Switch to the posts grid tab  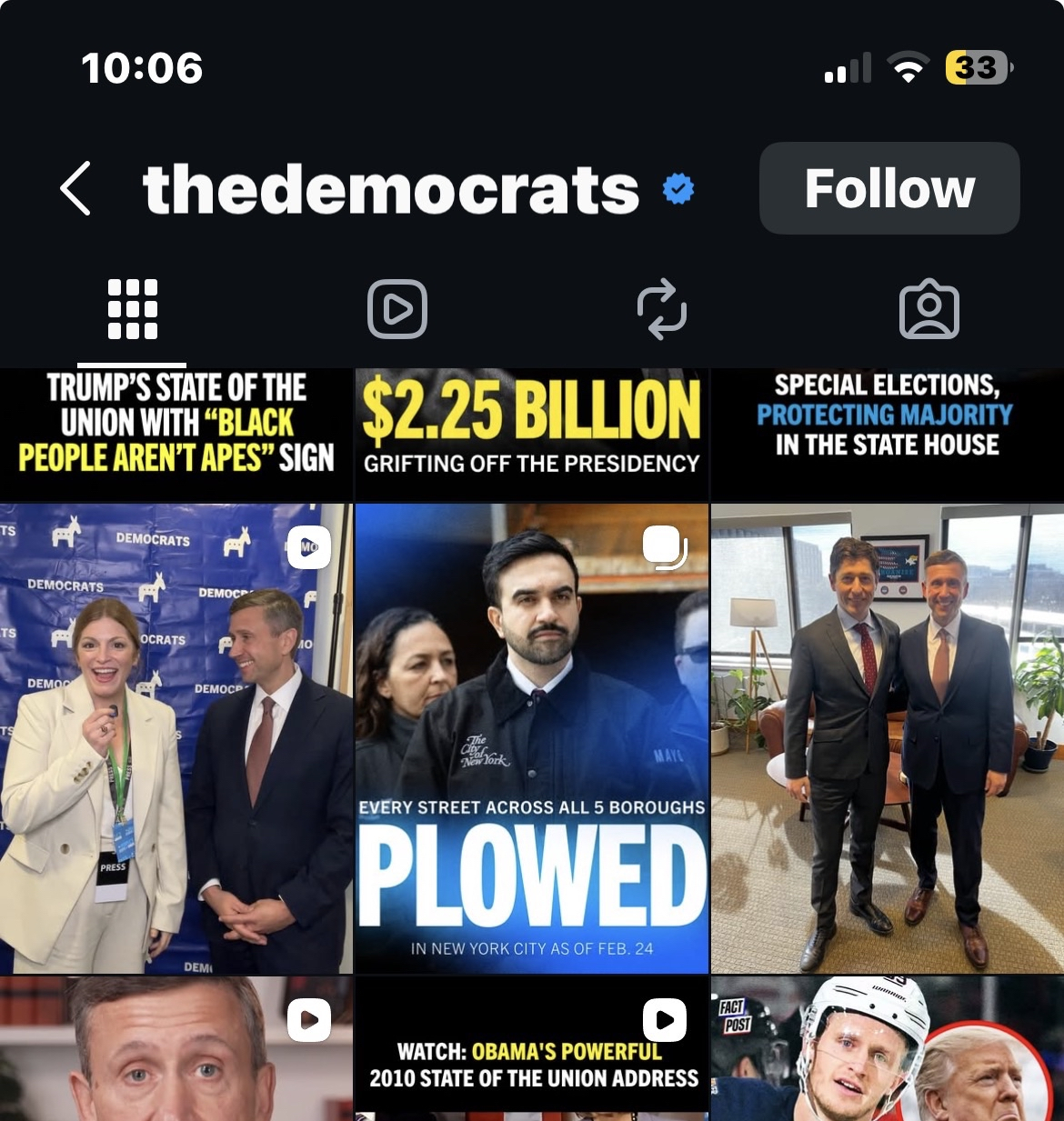133,309
